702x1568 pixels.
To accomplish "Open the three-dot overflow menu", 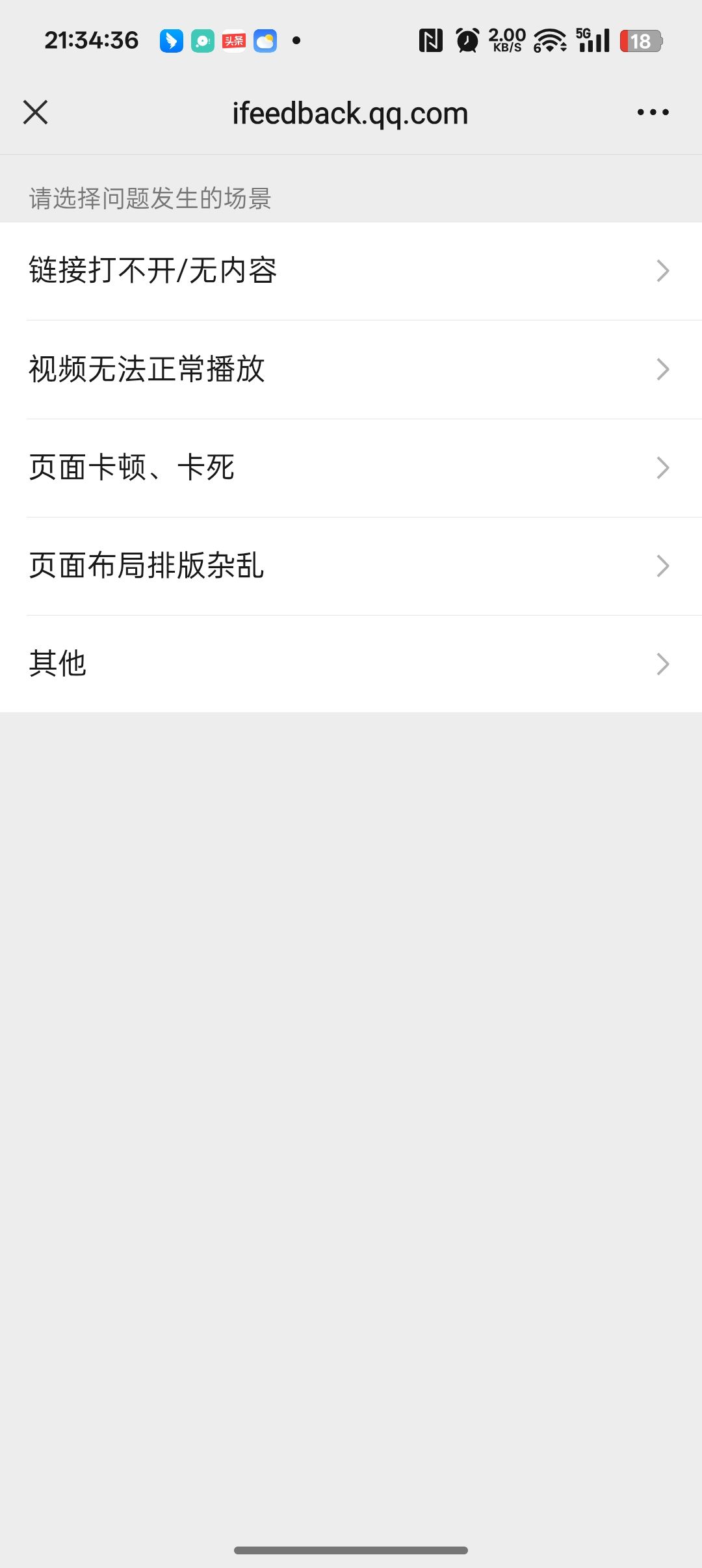I will point(653,112).
